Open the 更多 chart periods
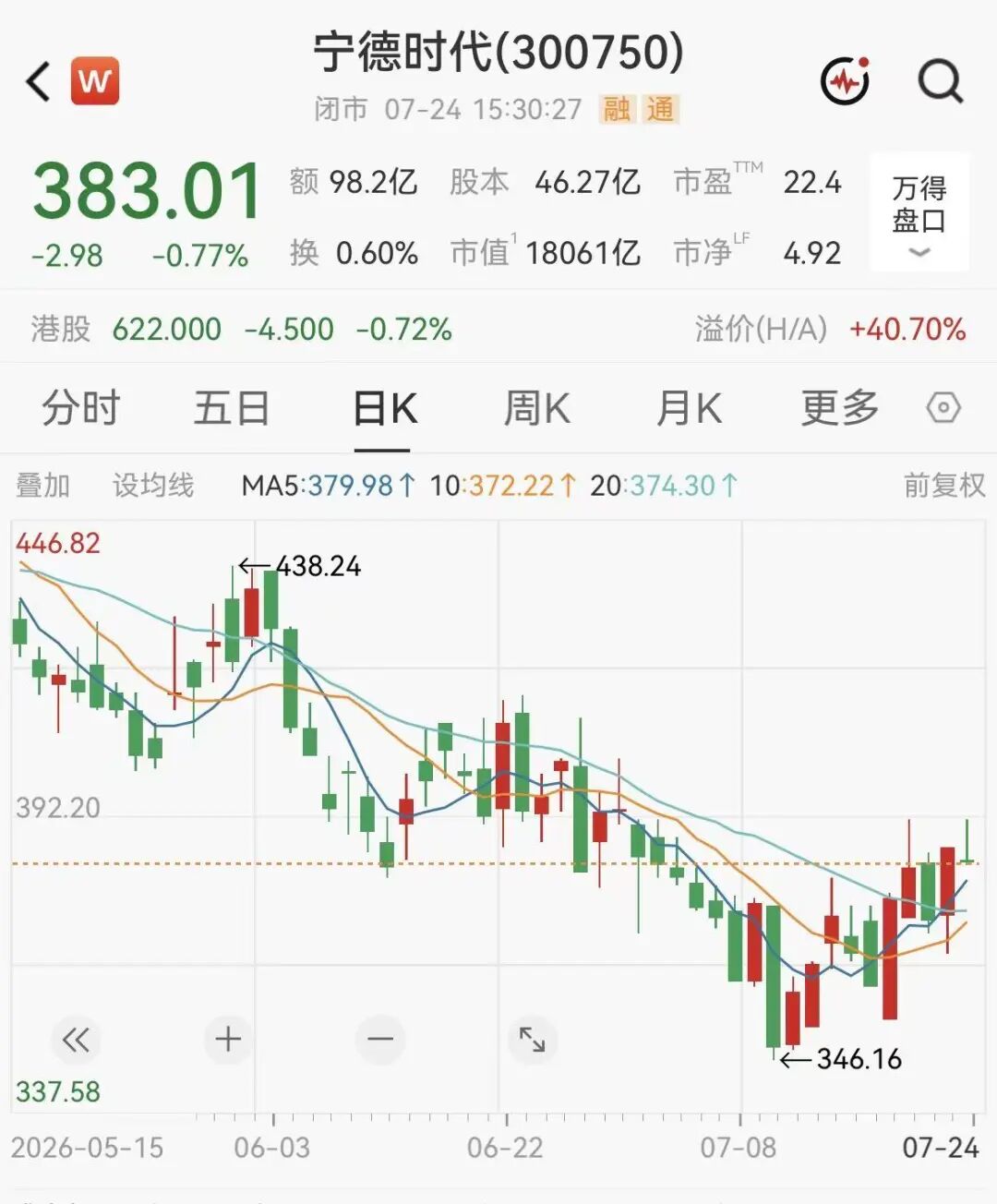This screenshot has width=997, height=1204. 839,408
